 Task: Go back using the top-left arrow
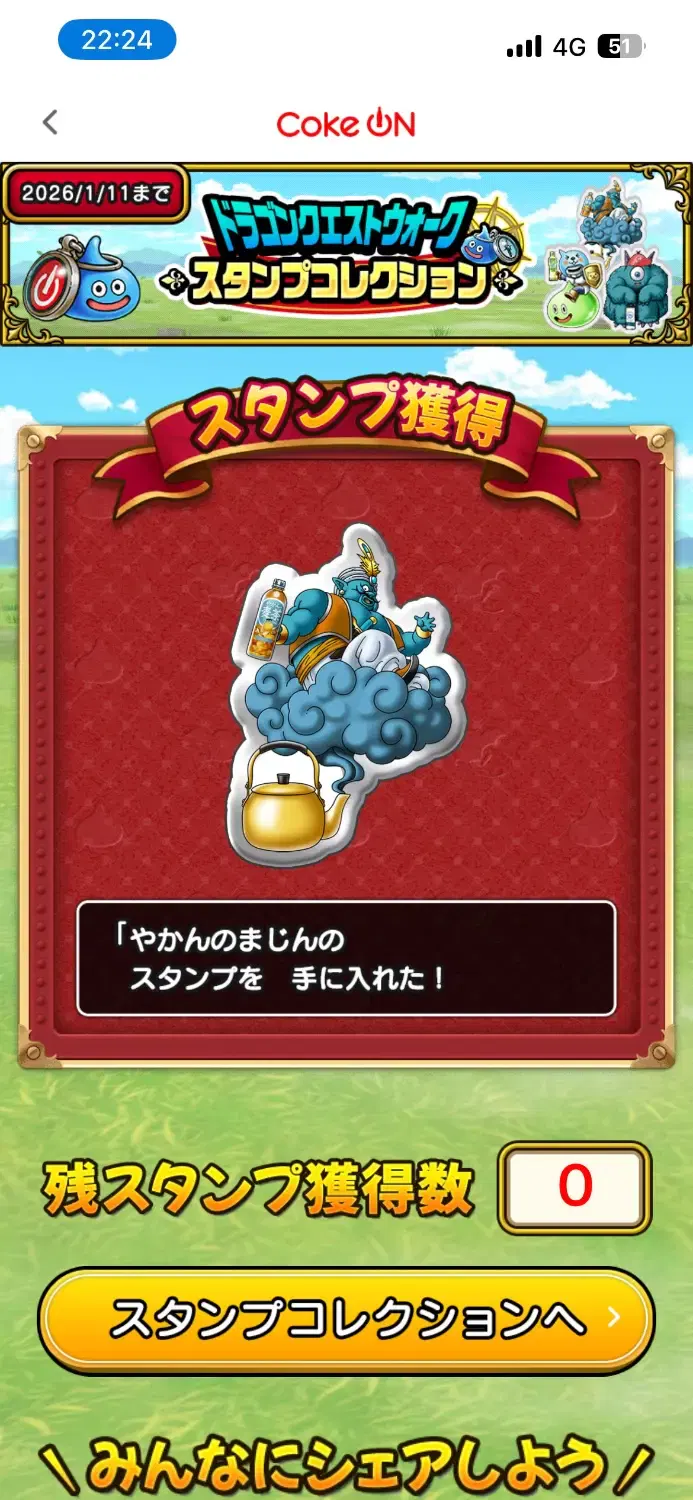(51, 123)
